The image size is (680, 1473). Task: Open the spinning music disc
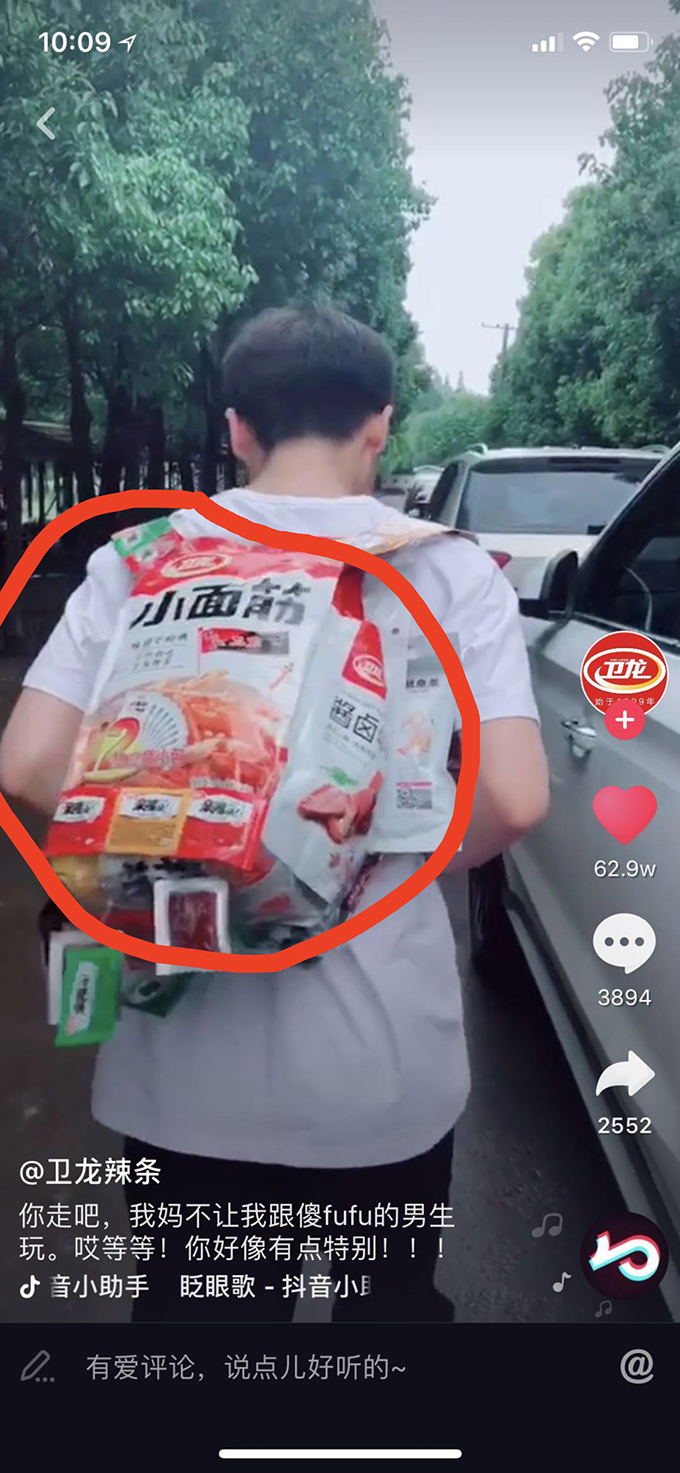point(624,1256)
